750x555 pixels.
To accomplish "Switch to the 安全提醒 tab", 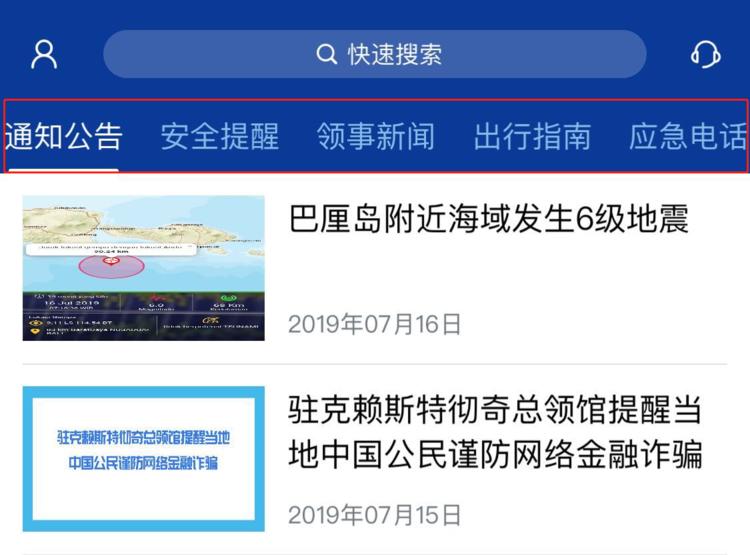I will [219, 136].
